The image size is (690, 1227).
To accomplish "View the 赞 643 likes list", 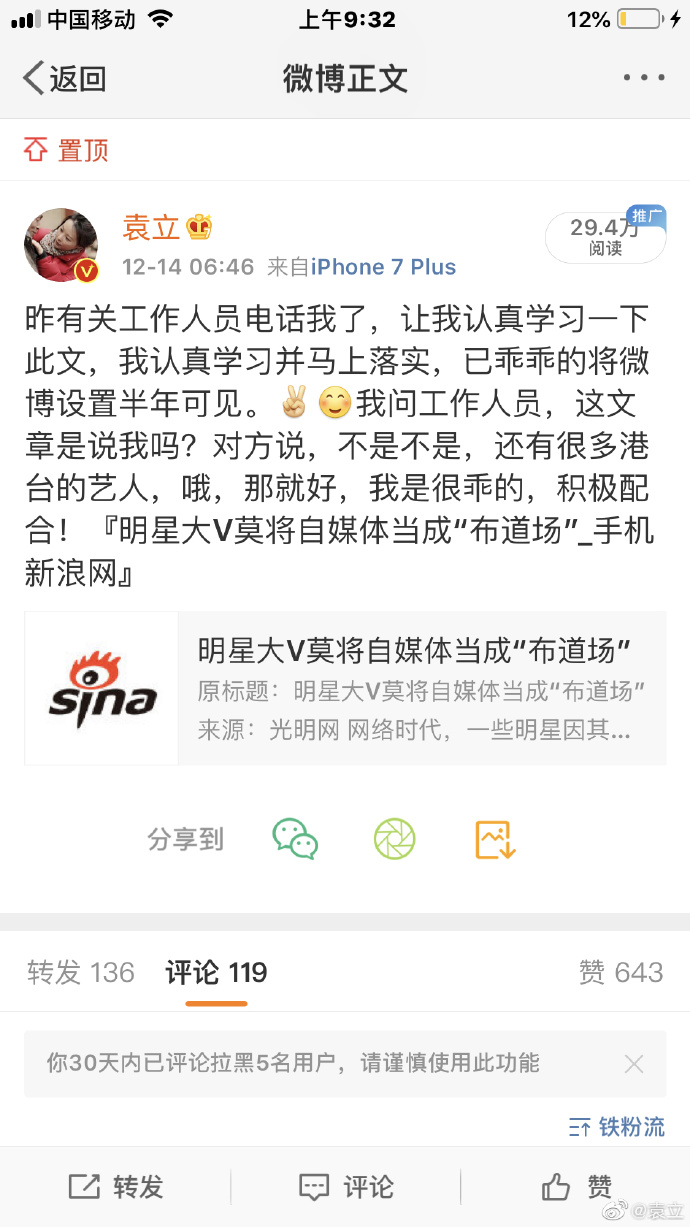I will click(x=621, y=972).
